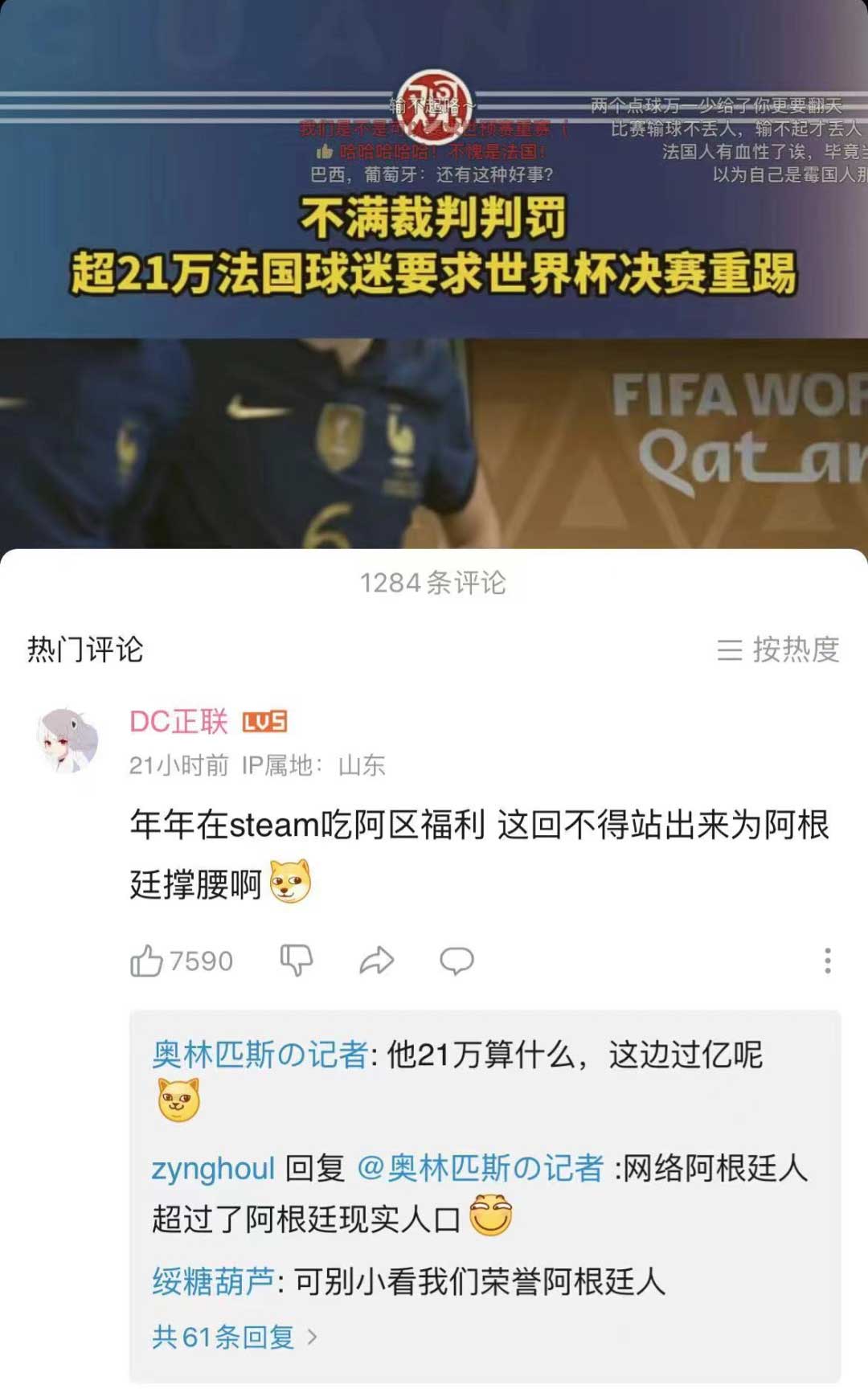Open the three-dot menu on DC正联's comment
This screenshot has height=1397, width=868.
[827, 961]
